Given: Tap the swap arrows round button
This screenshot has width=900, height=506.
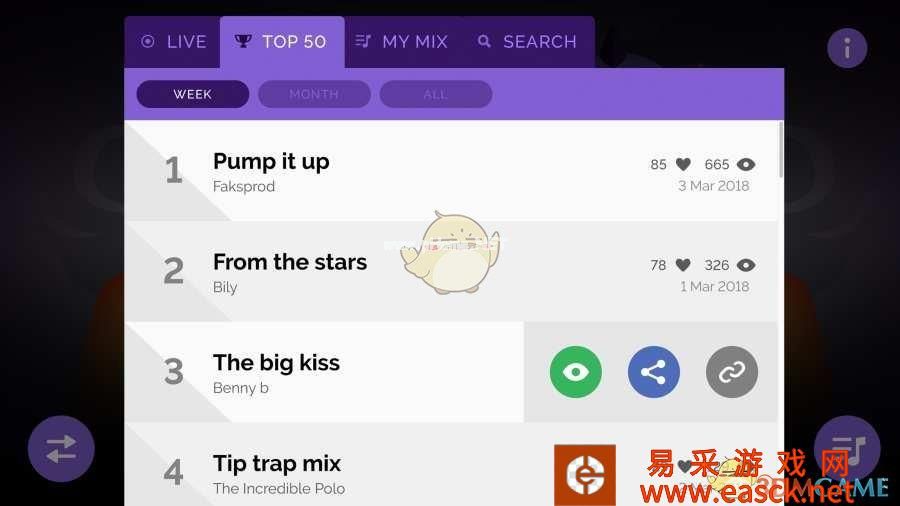Looking at the screenshot, I should [61, 449].
